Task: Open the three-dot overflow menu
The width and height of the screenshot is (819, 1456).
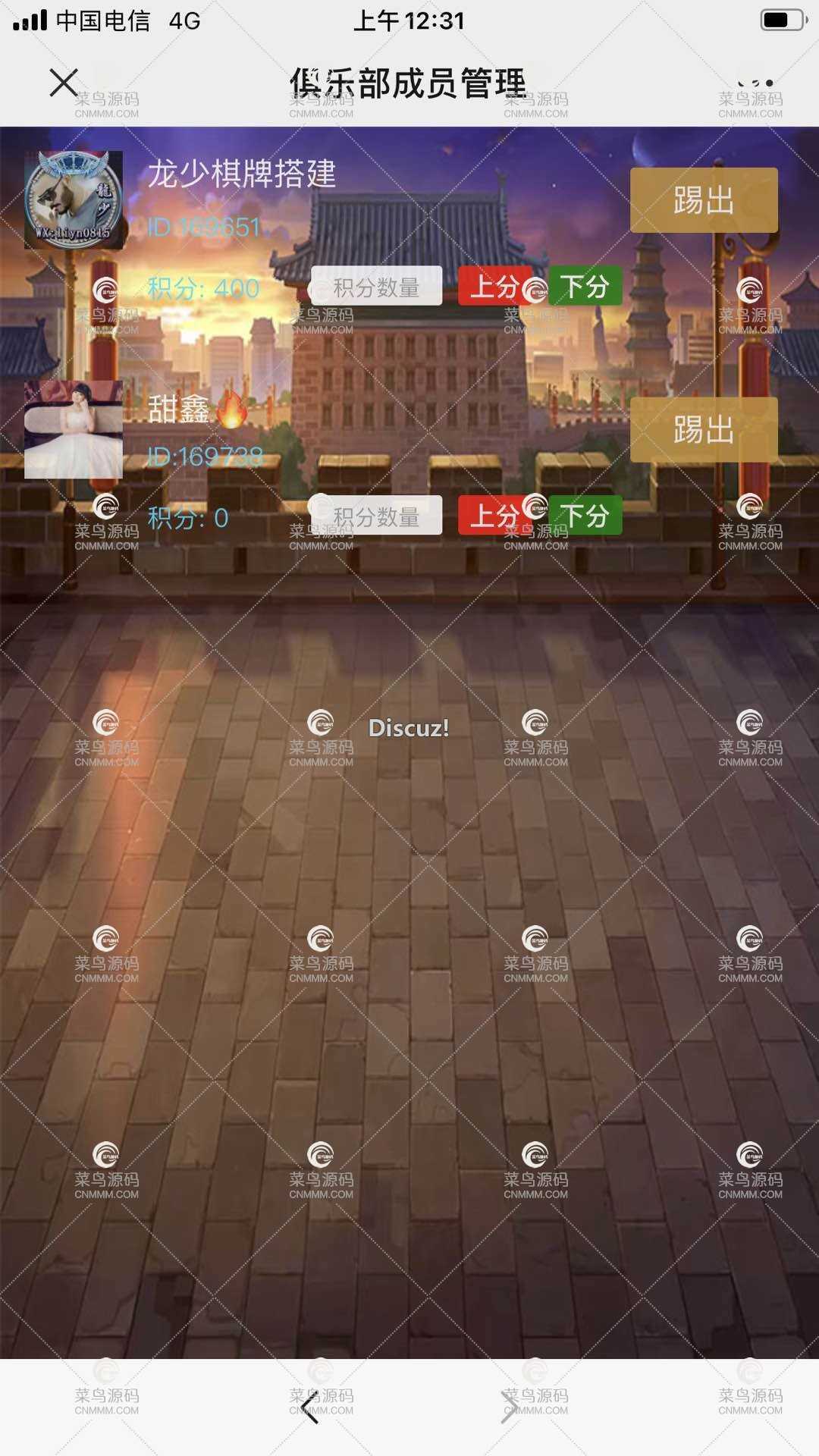Action: point(755,83)
